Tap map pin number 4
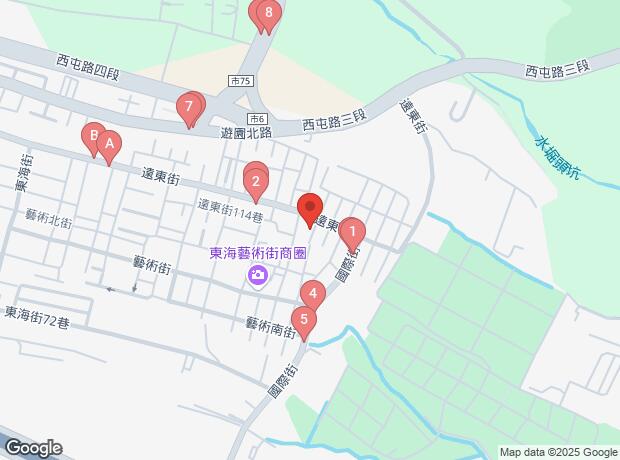This screenshot has width=620, height=460. 314,294
